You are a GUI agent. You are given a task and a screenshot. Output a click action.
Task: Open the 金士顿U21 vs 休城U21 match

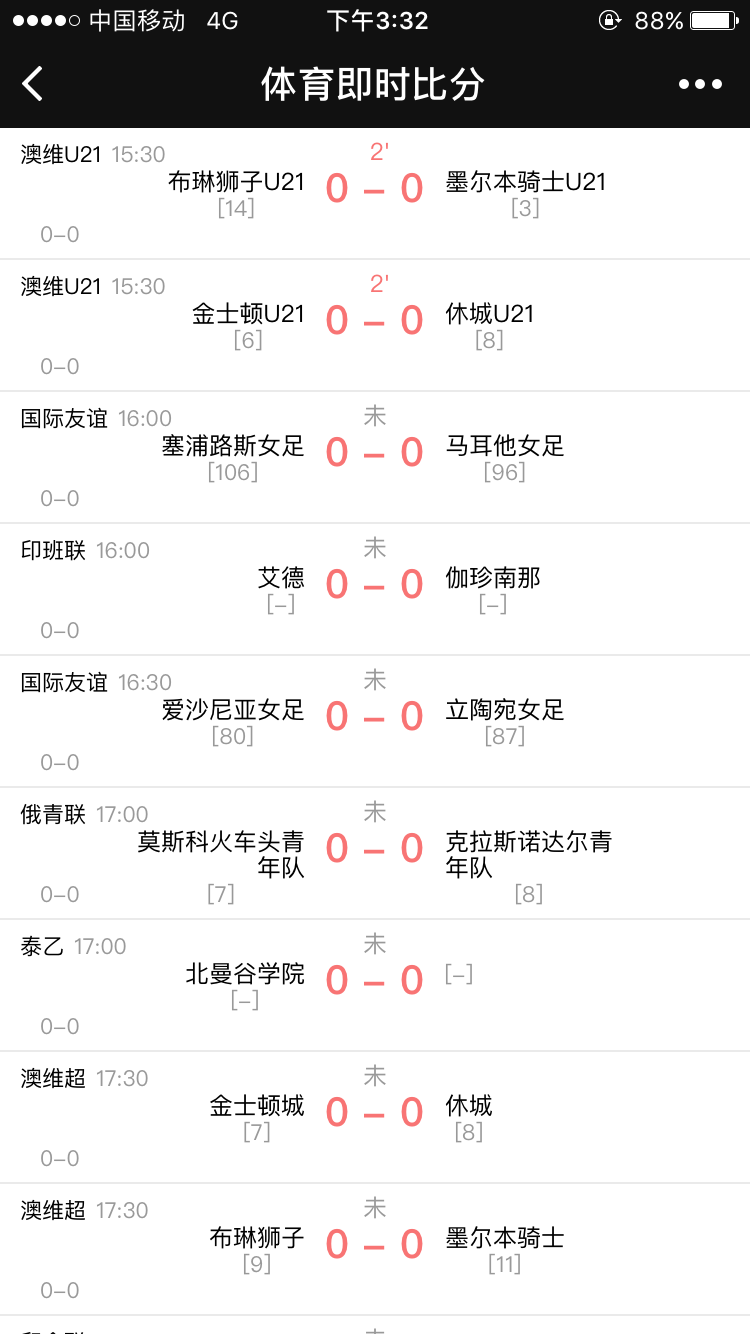tap(374, 326)
